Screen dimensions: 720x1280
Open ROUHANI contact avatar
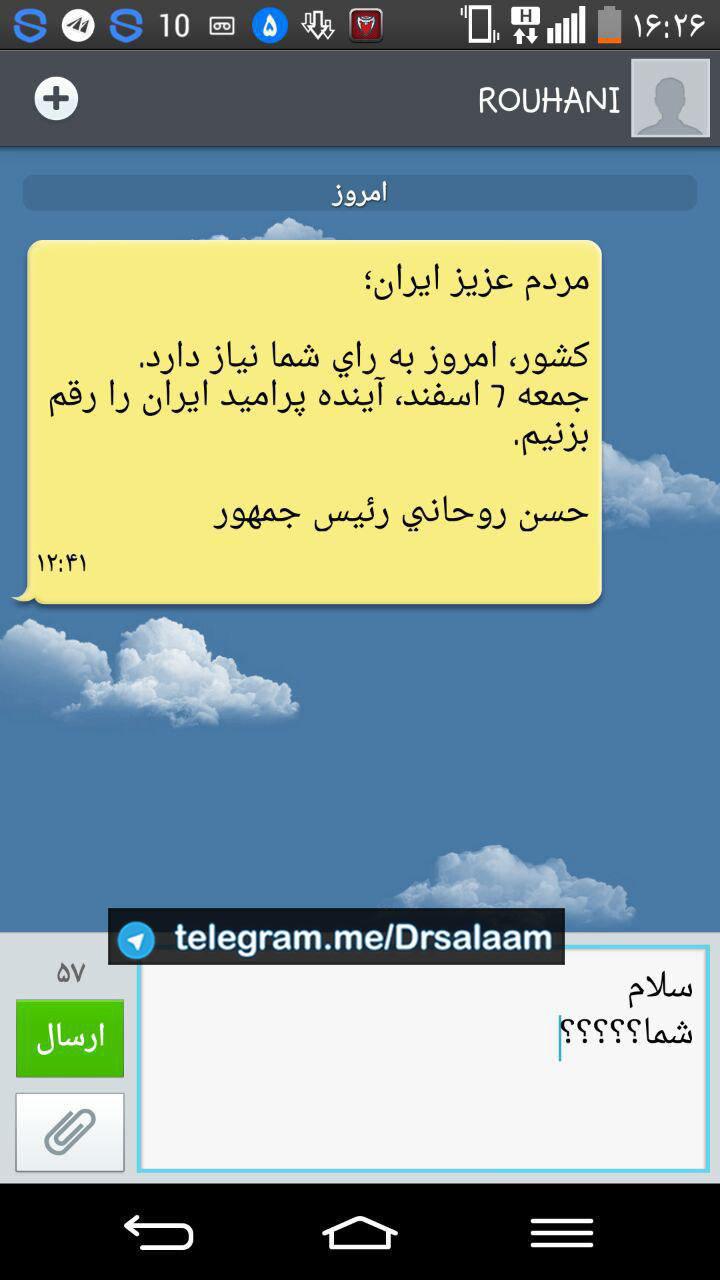[670, 98]
